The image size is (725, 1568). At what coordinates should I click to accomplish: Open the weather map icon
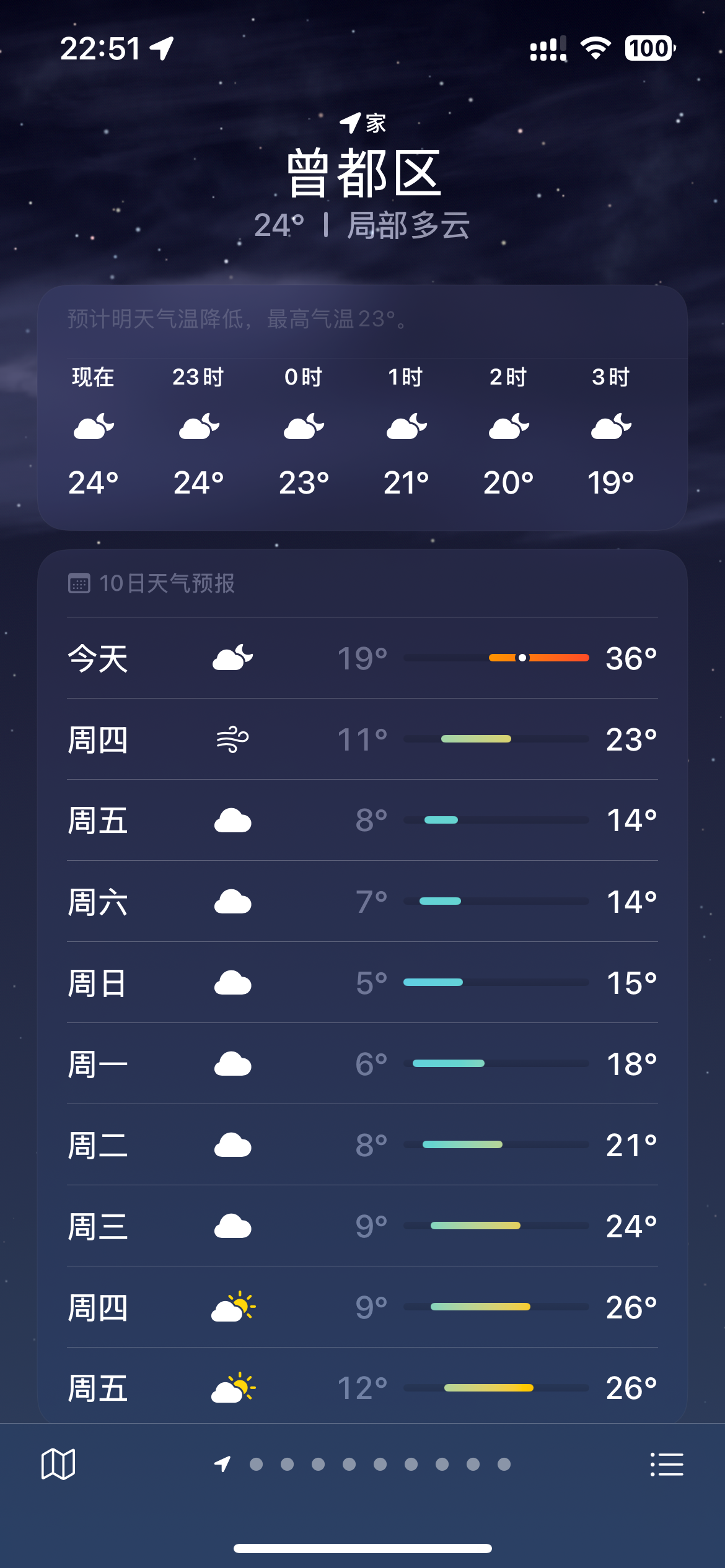click(58, 1464)
